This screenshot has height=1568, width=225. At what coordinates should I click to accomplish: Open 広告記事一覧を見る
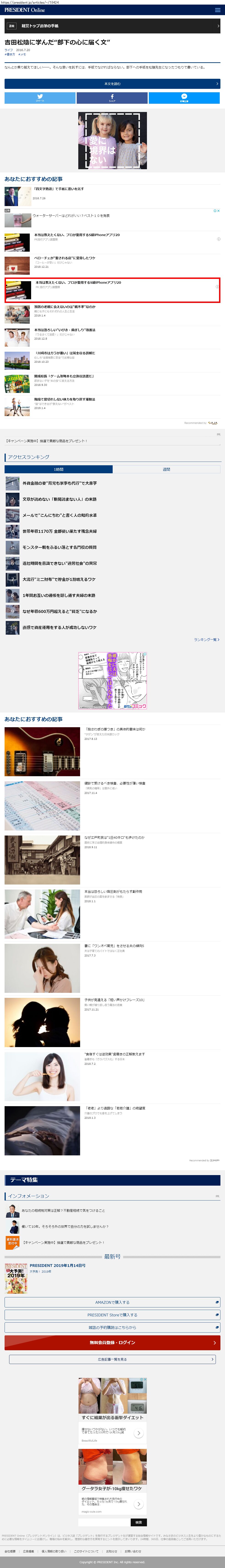click(x=113, y=1359)
